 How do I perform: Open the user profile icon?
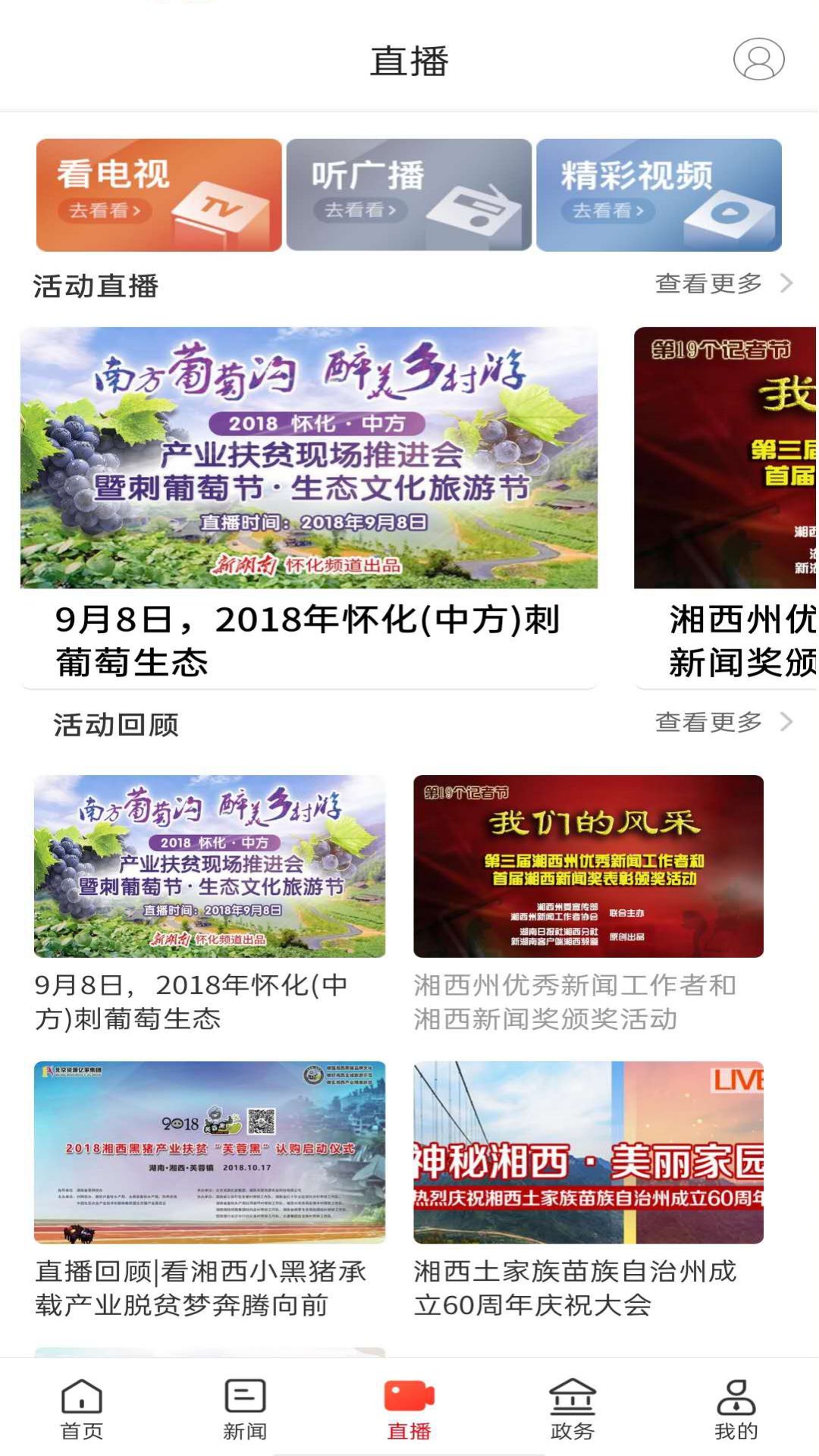[758, 59]
